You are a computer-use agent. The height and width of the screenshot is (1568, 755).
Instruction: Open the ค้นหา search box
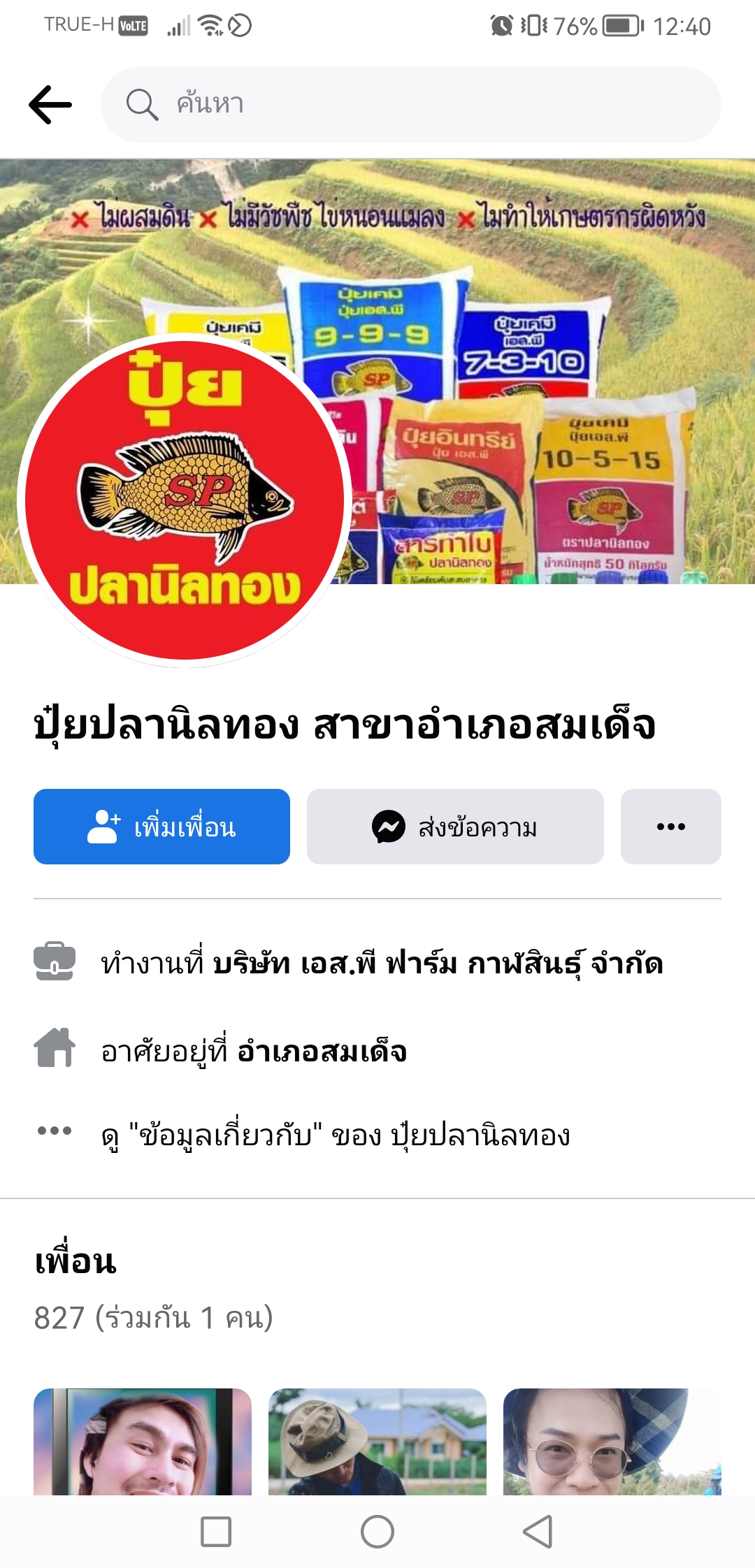(411, 105)
